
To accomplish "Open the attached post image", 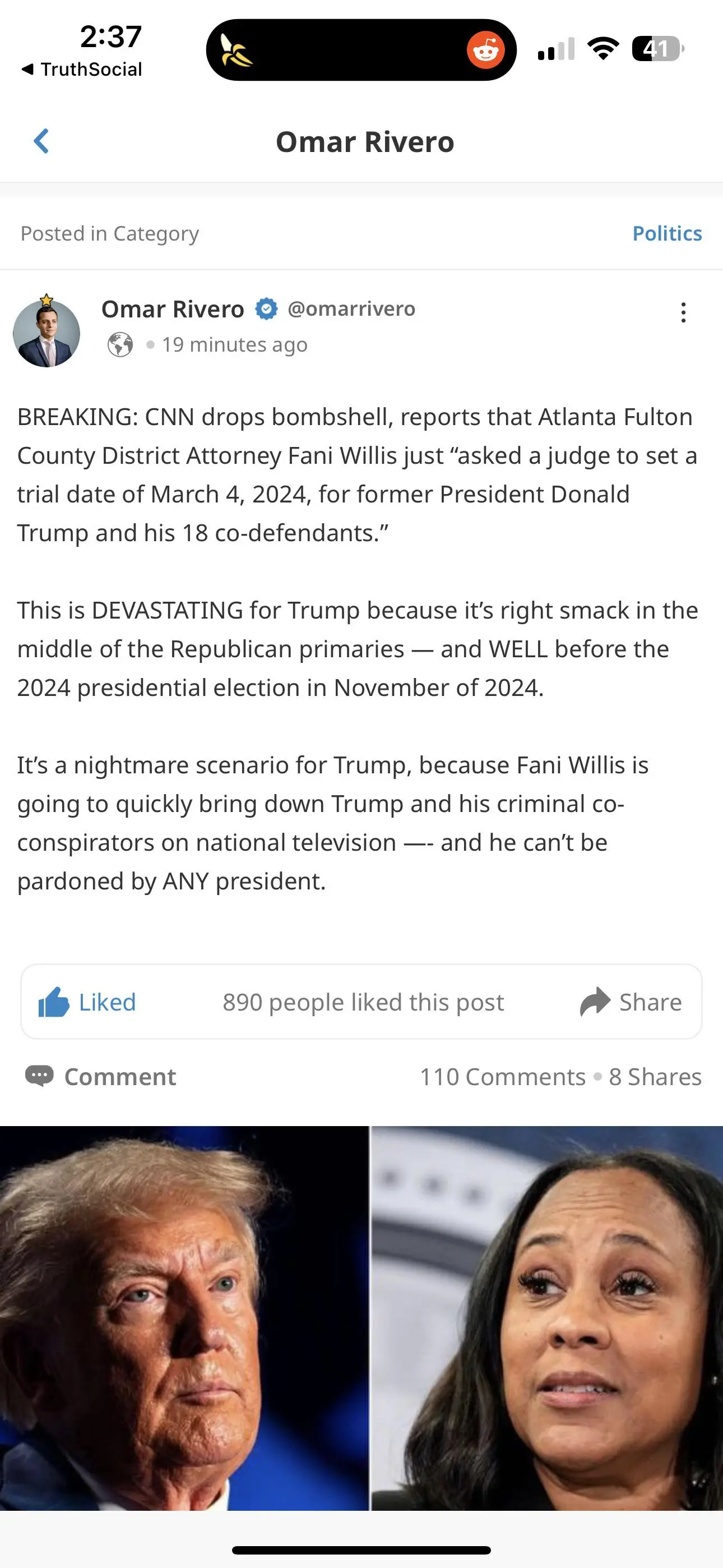I will click(x=361, y=1318).
